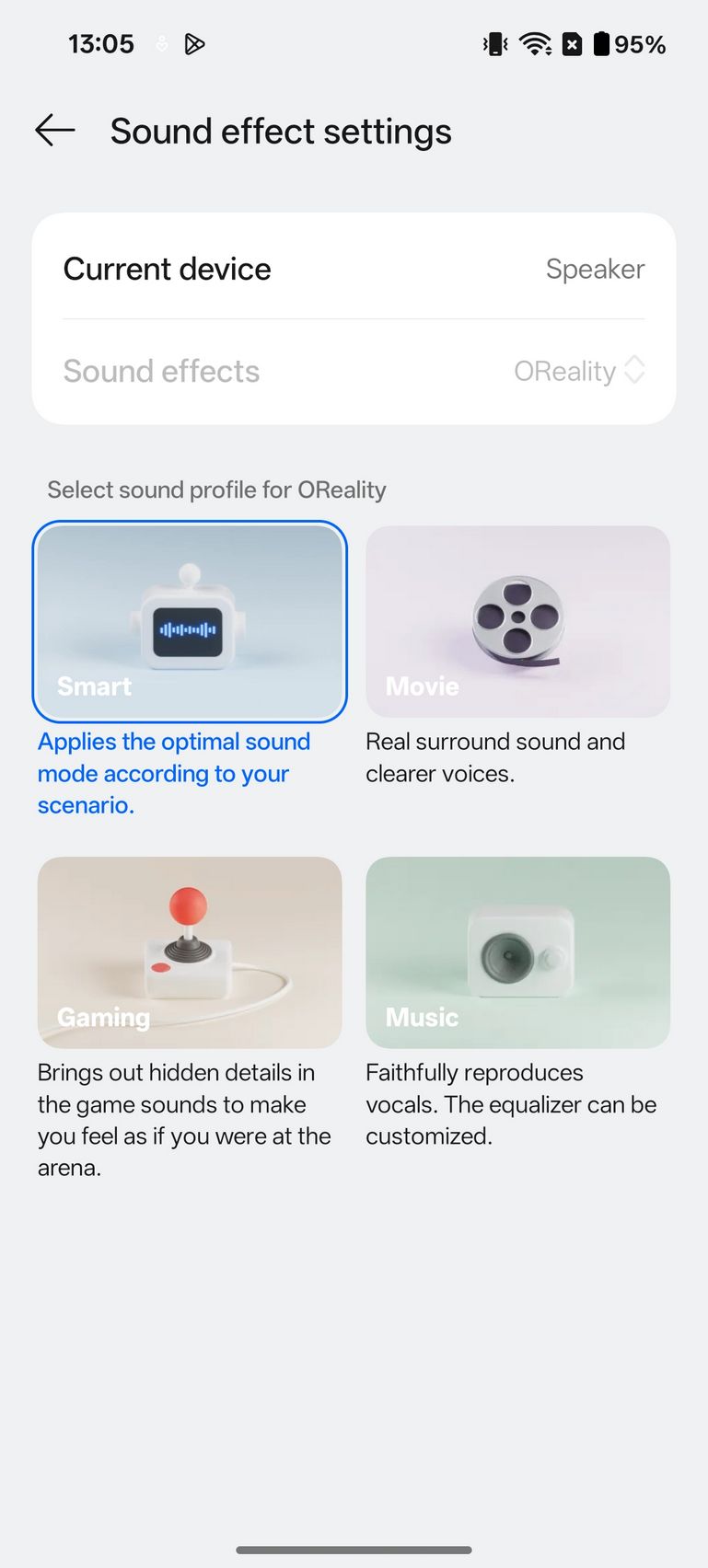The image size is (708, 1568).
Task: Go back from Sound effect settings
Action: point(54,131)
